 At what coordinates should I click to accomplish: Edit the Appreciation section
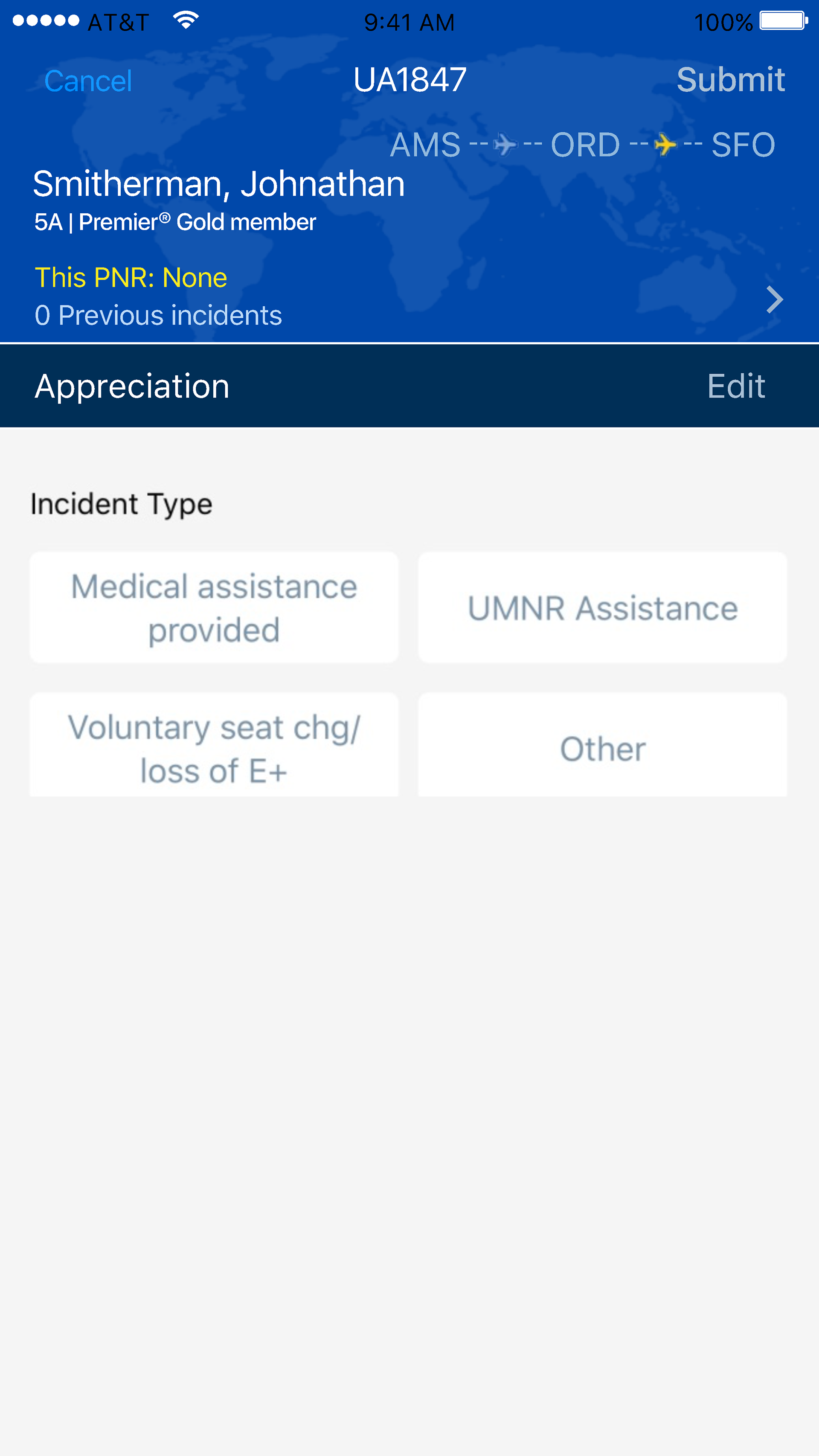coord(736,387)
